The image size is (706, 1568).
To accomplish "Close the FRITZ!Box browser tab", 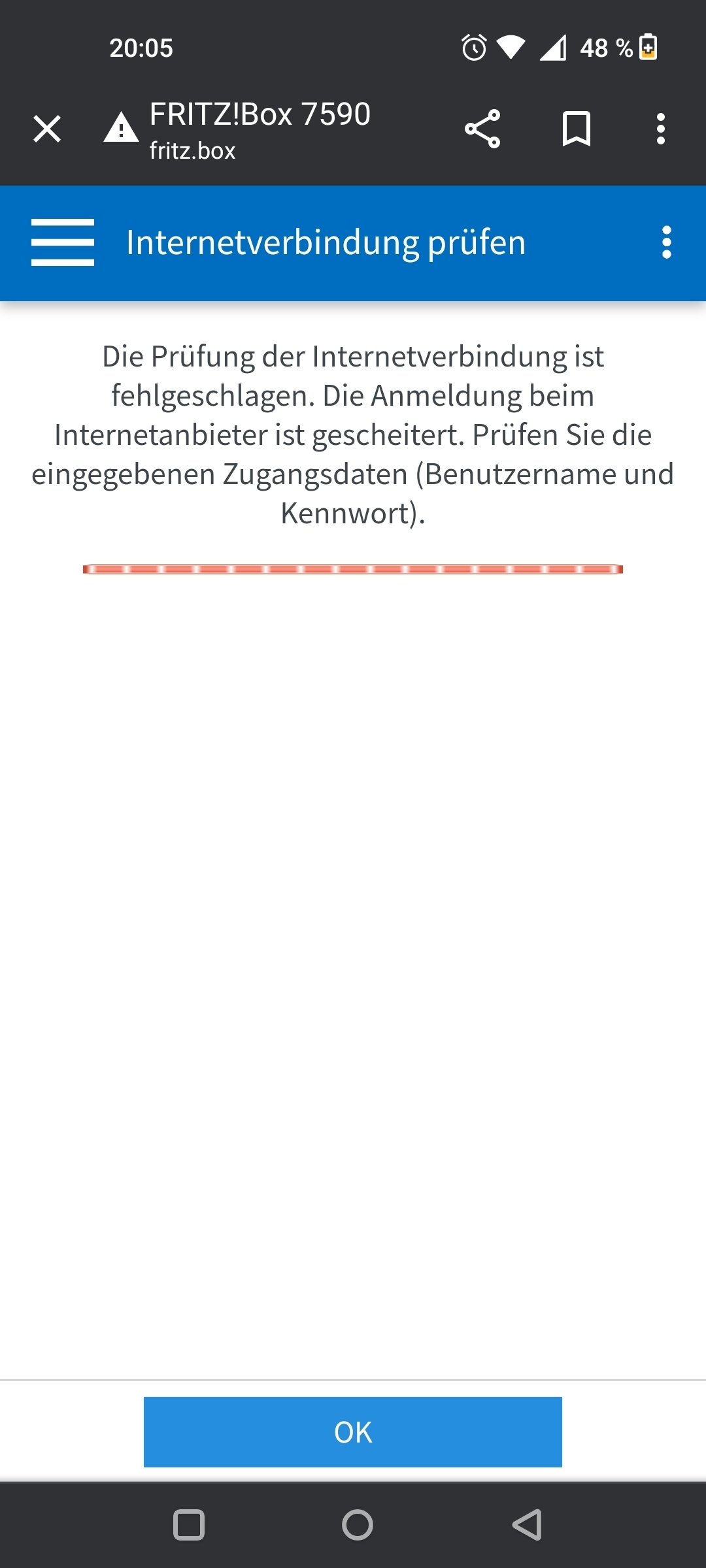I will [x=47, y=129].
